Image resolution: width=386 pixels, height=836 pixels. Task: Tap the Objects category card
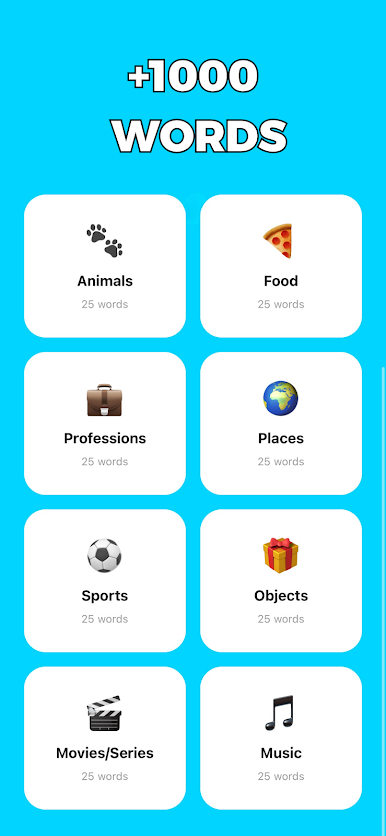click(x=281, y=581)
